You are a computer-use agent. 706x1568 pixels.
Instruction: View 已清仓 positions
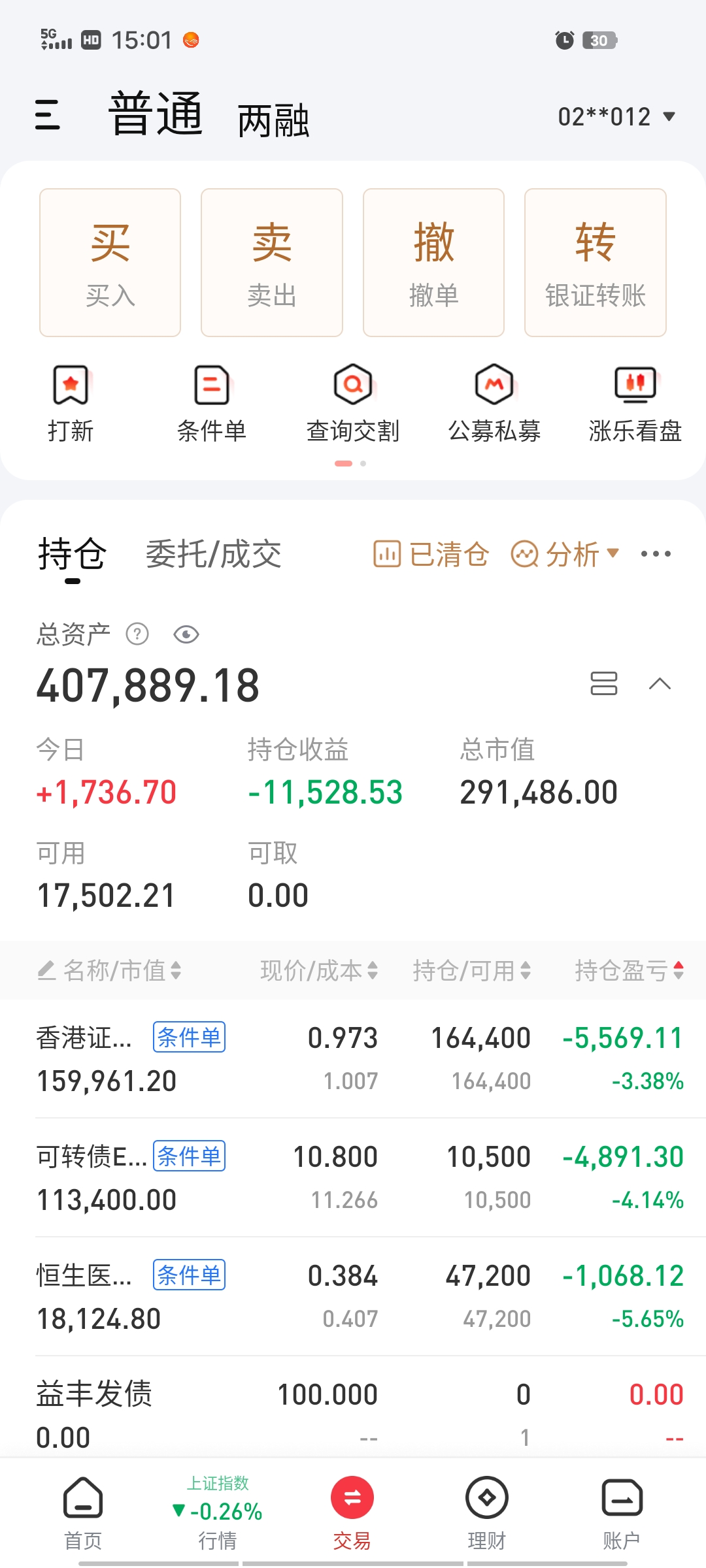click(431, 555)
